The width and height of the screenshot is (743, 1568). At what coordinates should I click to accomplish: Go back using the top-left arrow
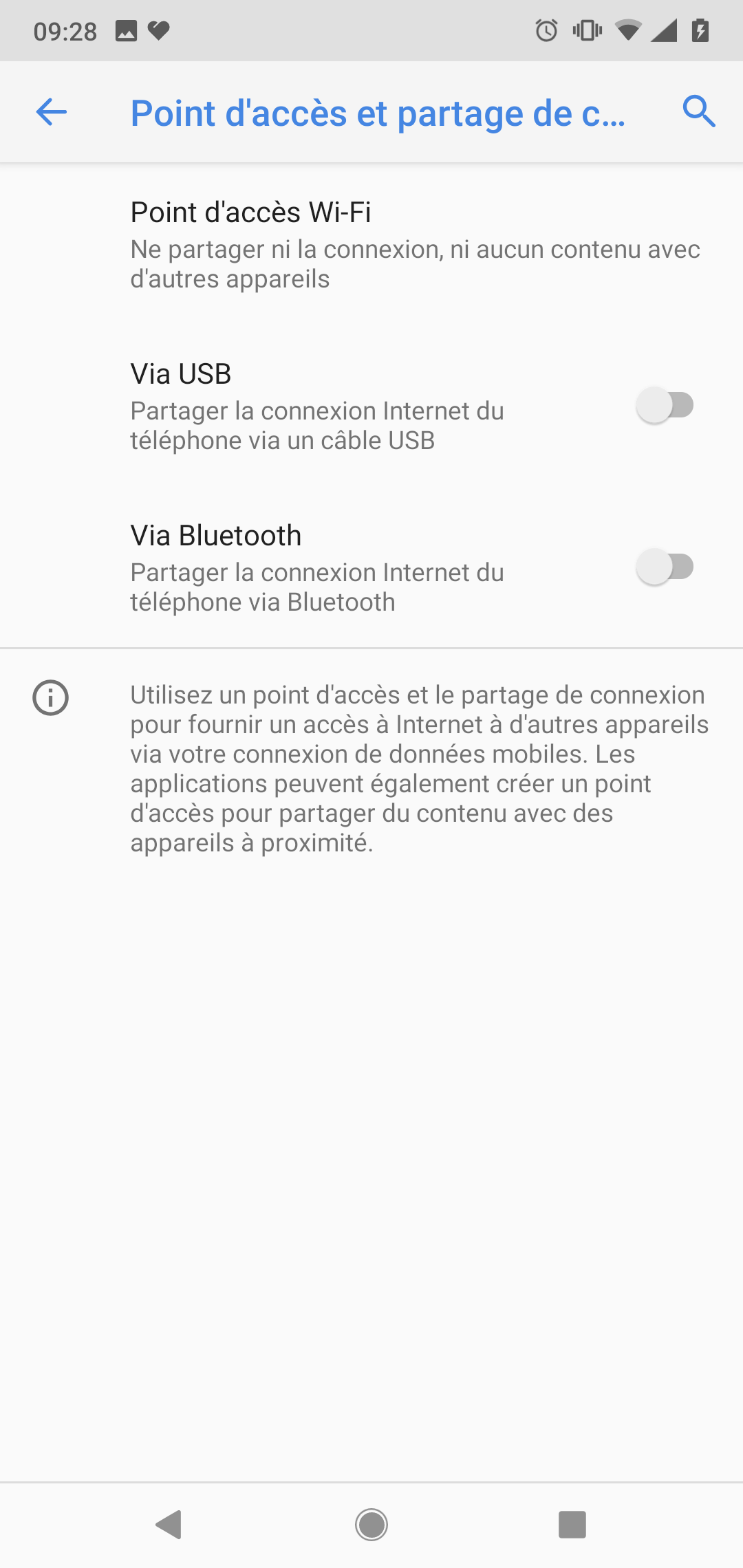click(52, 112)
